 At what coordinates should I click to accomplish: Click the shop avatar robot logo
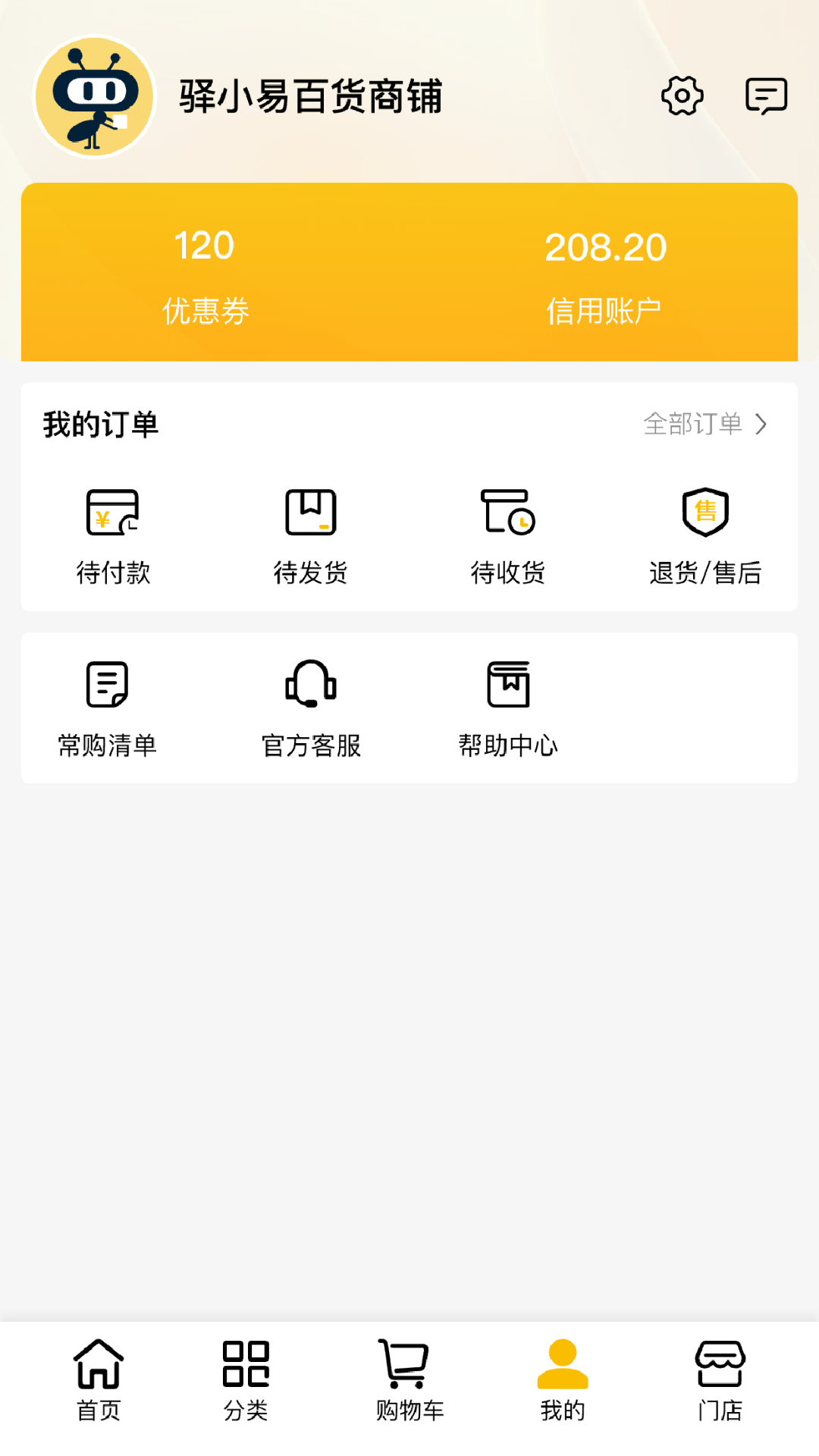point(93,95)
